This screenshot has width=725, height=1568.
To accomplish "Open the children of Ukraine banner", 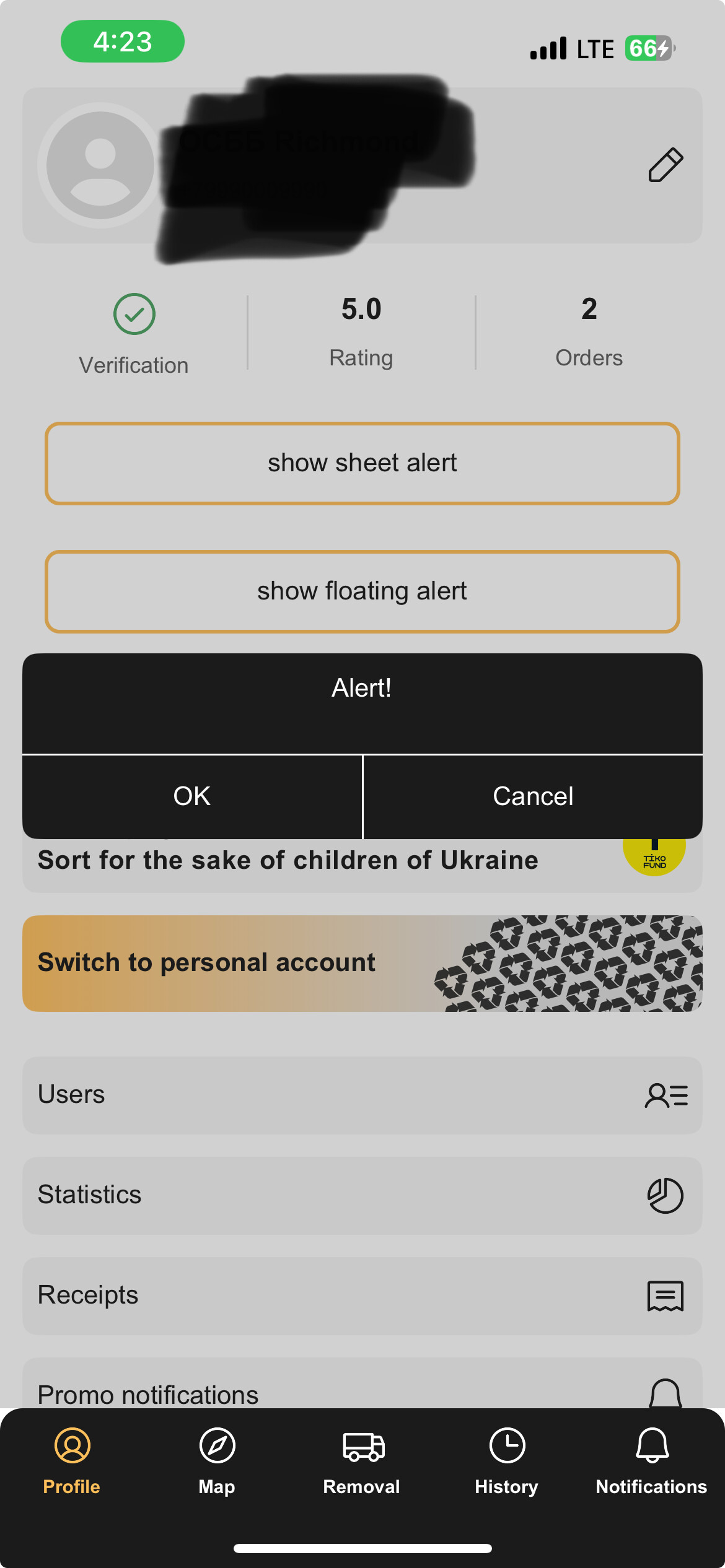I will pyautogui.click(x=362, y=865).
